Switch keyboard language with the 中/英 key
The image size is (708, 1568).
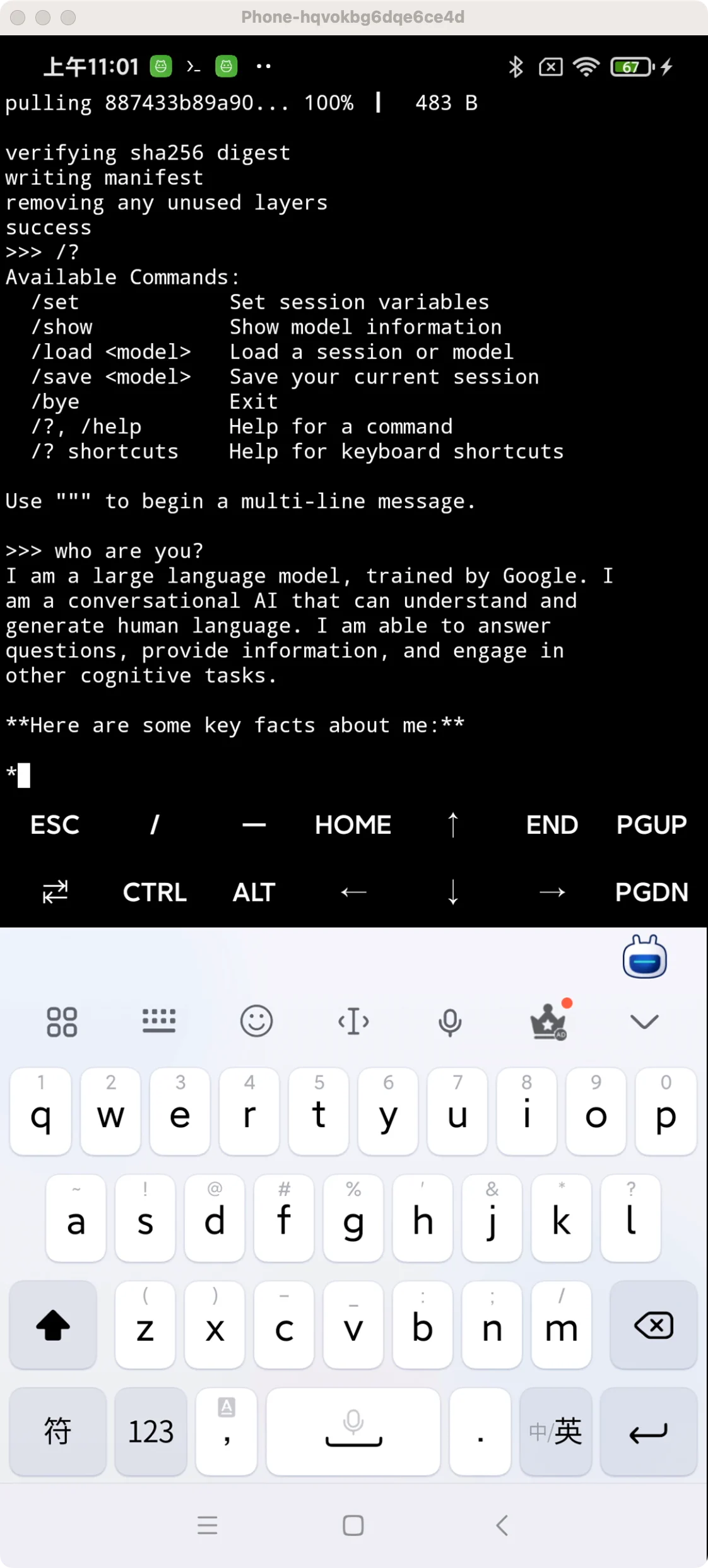coord(555,1431)
